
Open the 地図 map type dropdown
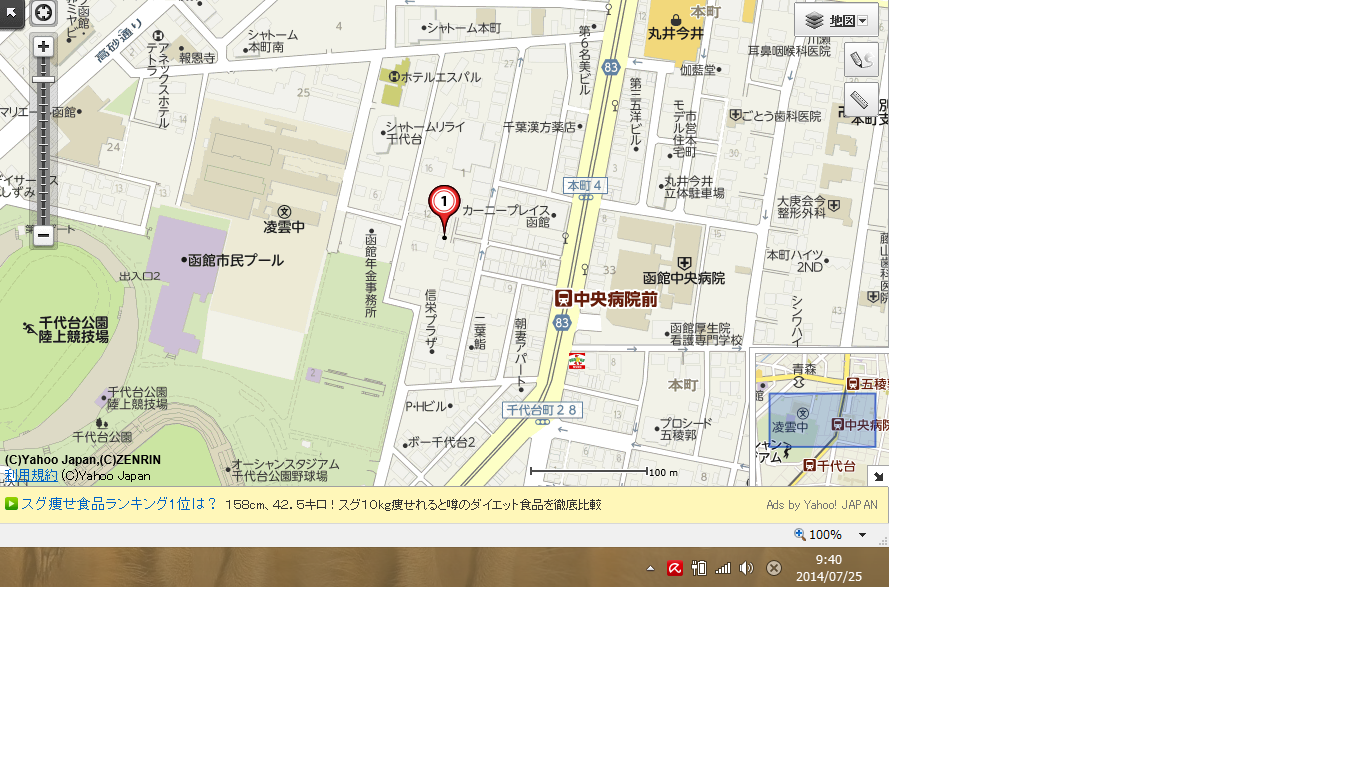(x=836, y=20)
